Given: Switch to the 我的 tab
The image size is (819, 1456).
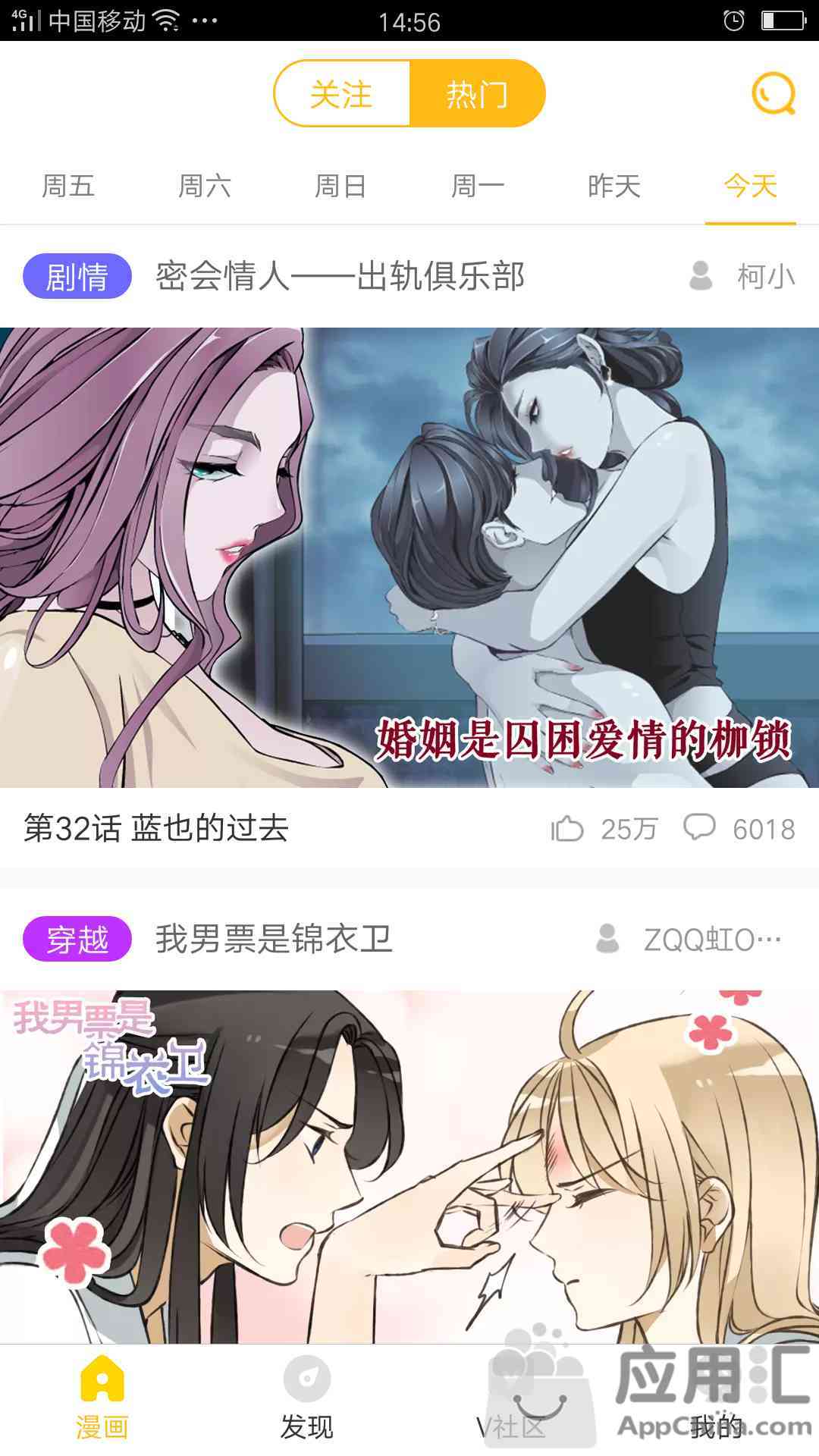Looking at the screenshot, I should (717, 1399).
